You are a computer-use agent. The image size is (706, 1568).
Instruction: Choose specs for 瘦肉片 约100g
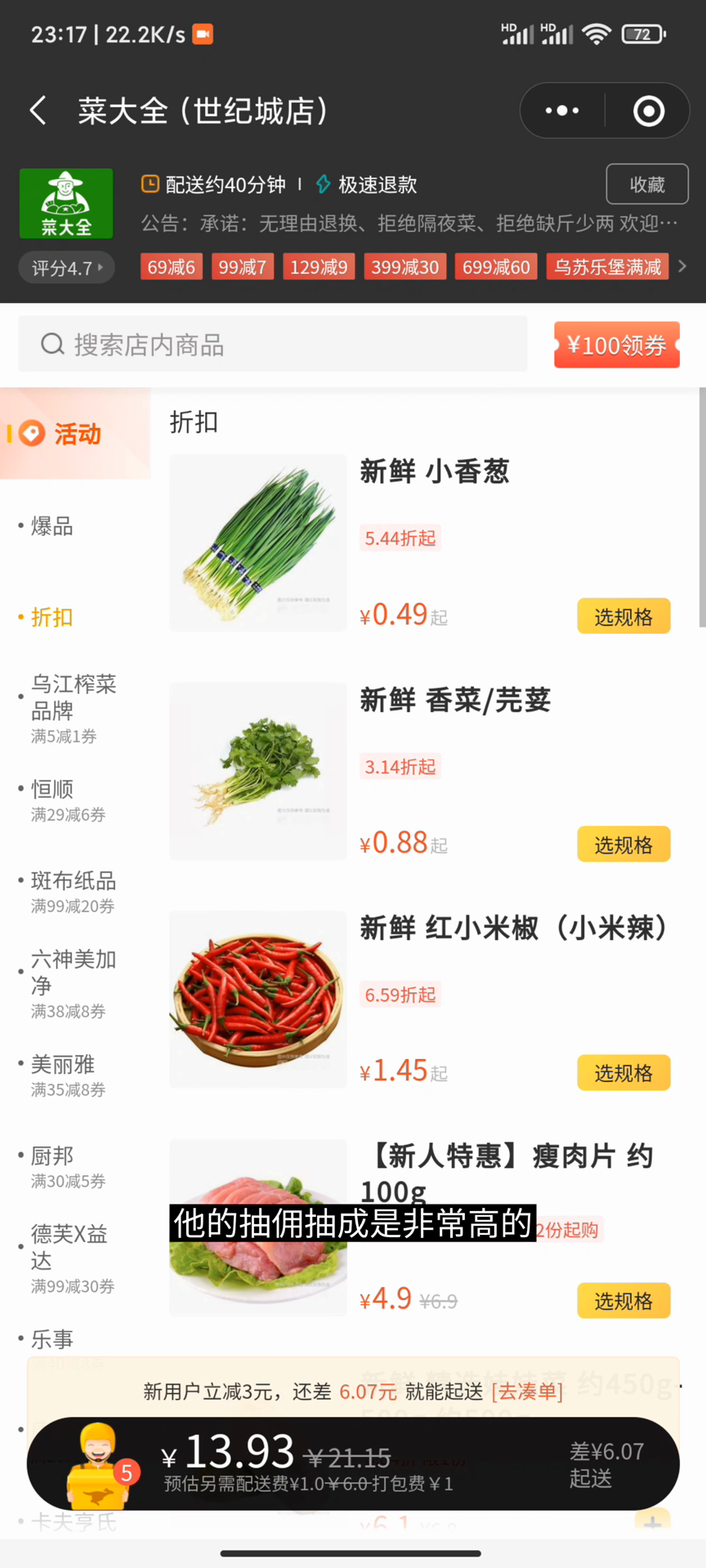tap(623, 1300)
